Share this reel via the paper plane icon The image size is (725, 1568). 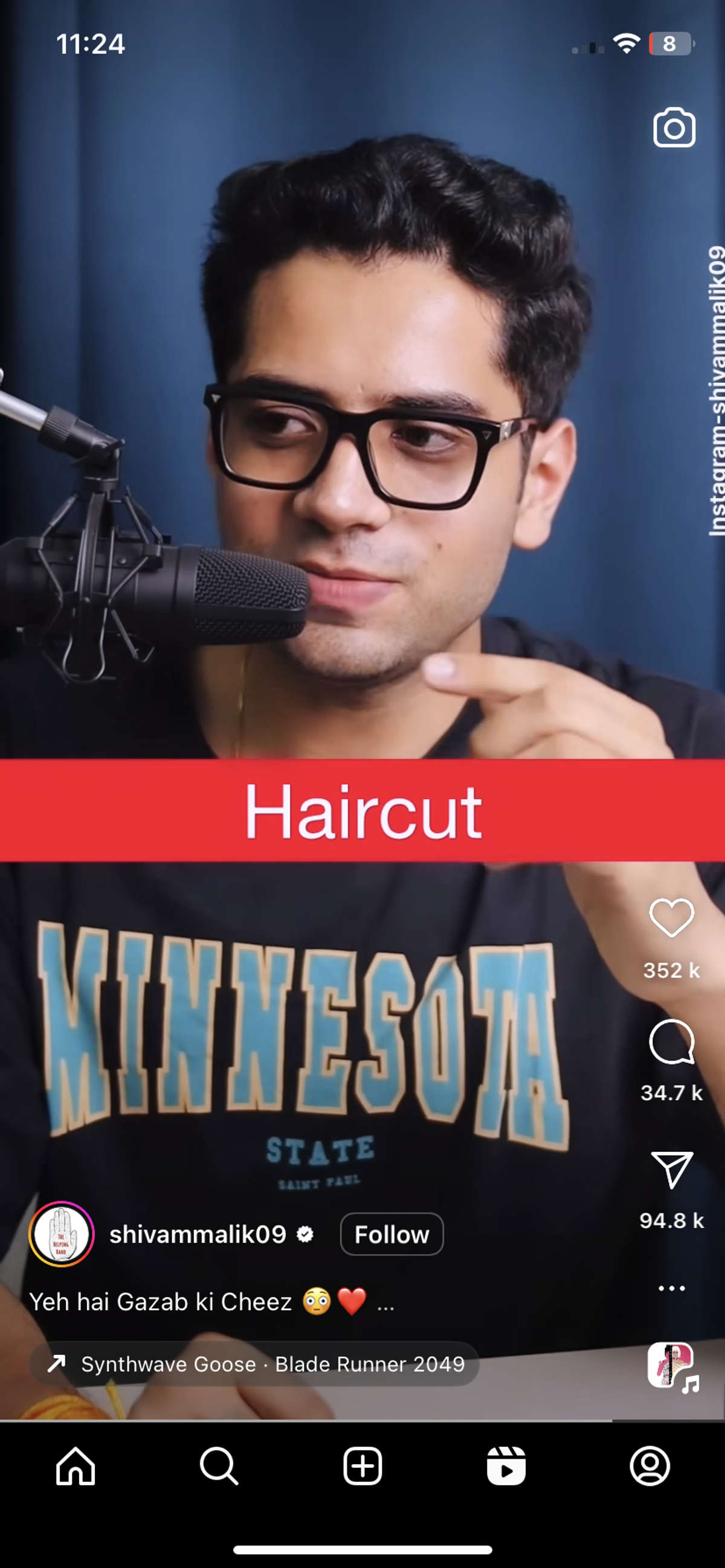[671, 1169]
